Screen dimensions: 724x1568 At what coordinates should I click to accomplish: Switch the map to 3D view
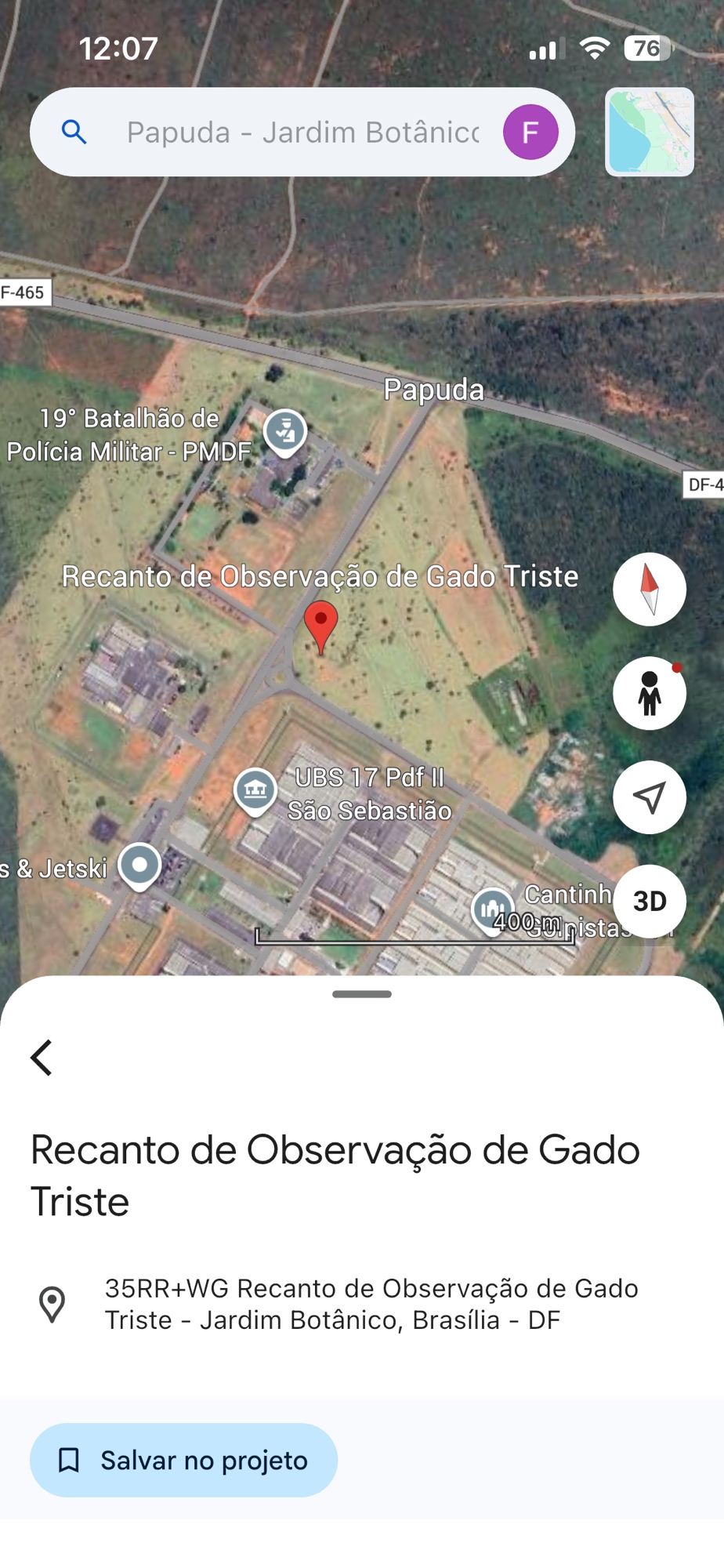(650, 902)
